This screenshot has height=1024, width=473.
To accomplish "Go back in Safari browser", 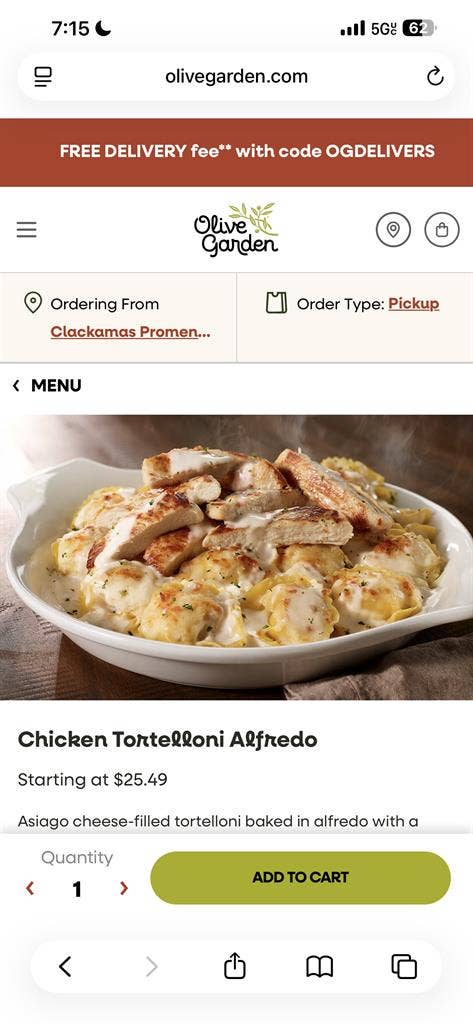I will click(x=65, y=967).
